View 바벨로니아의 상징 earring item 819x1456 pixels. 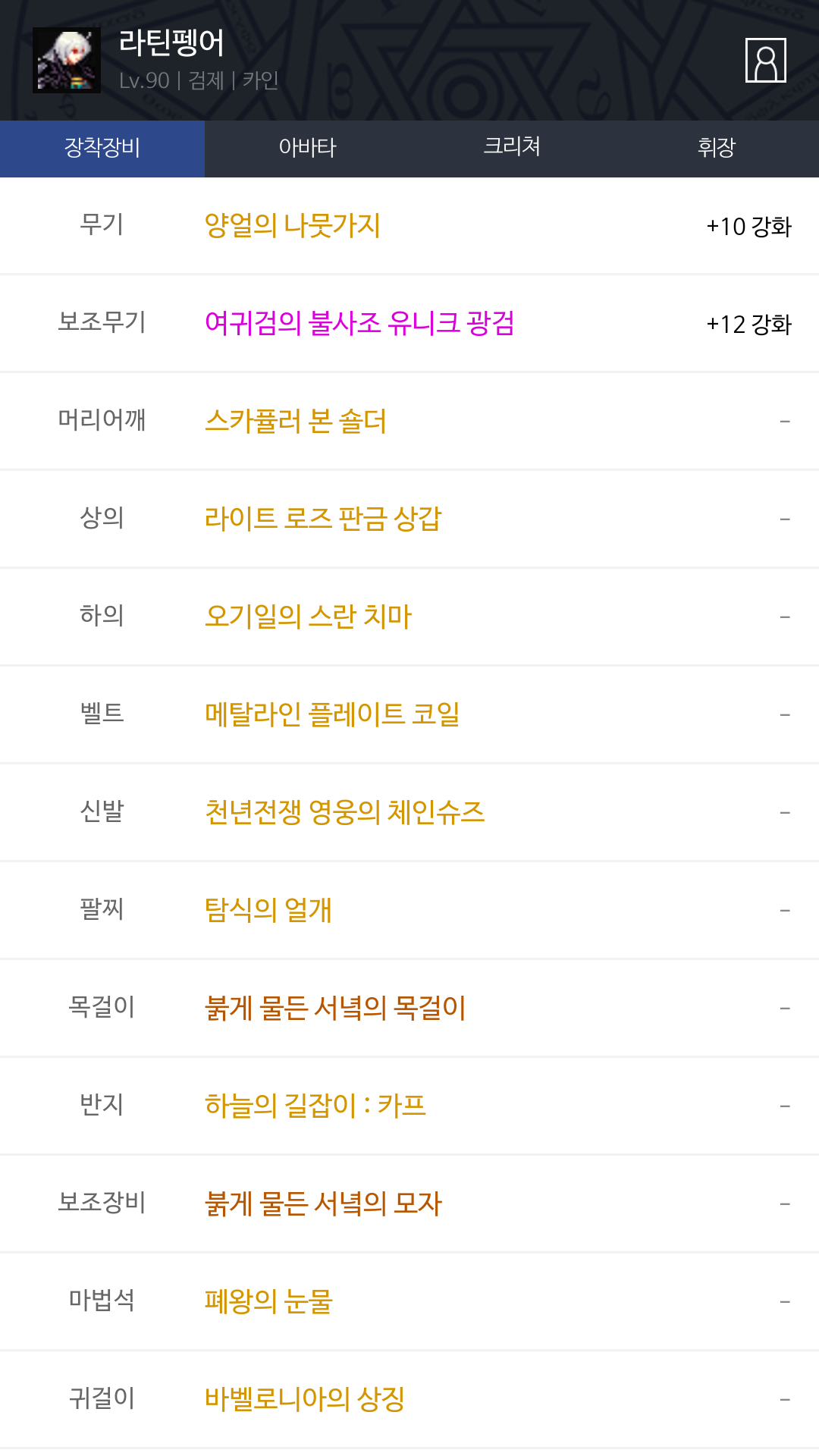(305, 1400)
